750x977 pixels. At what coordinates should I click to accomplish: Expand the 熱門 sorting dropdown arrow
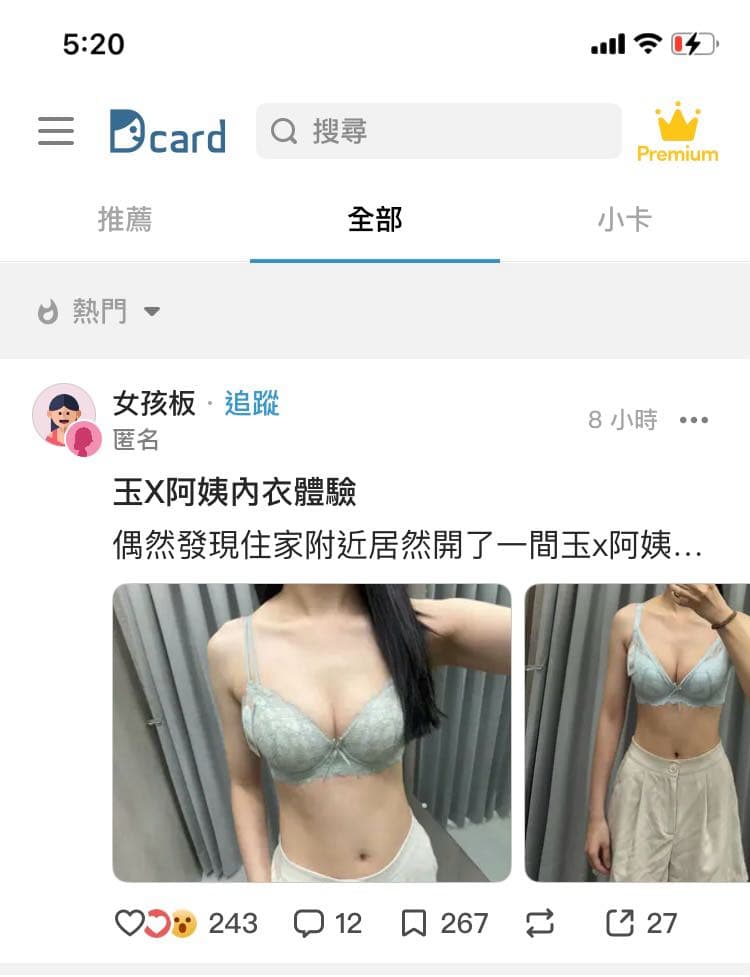point(152,312)
